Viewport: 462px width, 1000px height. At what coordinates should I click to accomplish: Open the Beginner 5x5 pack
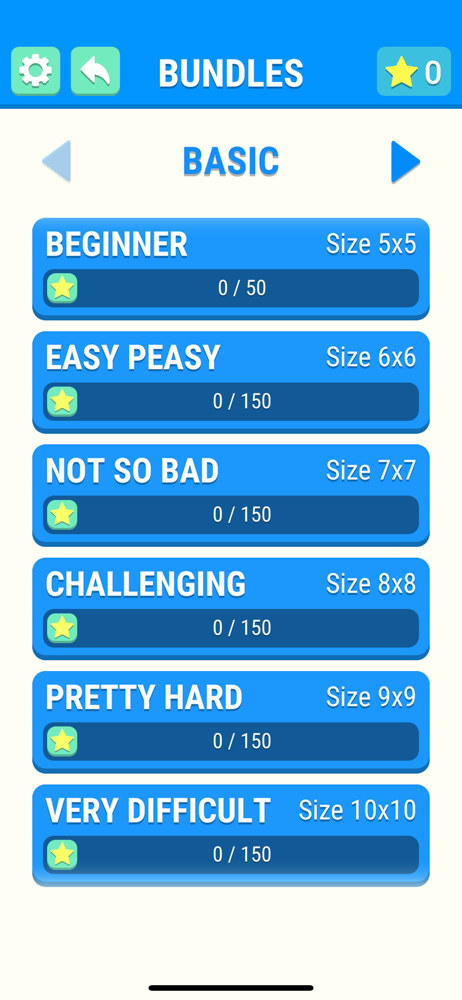point(231,268)
